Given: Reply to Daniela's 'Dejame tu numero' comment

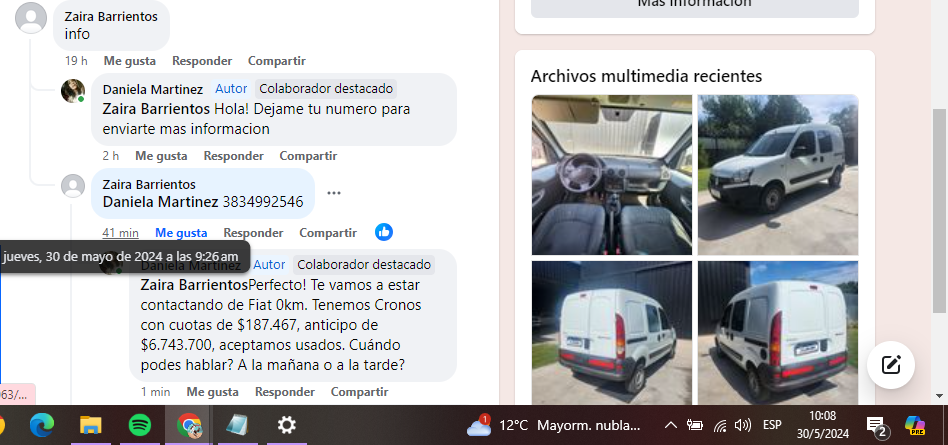Looking at the screenshot, I should (233, 156).
